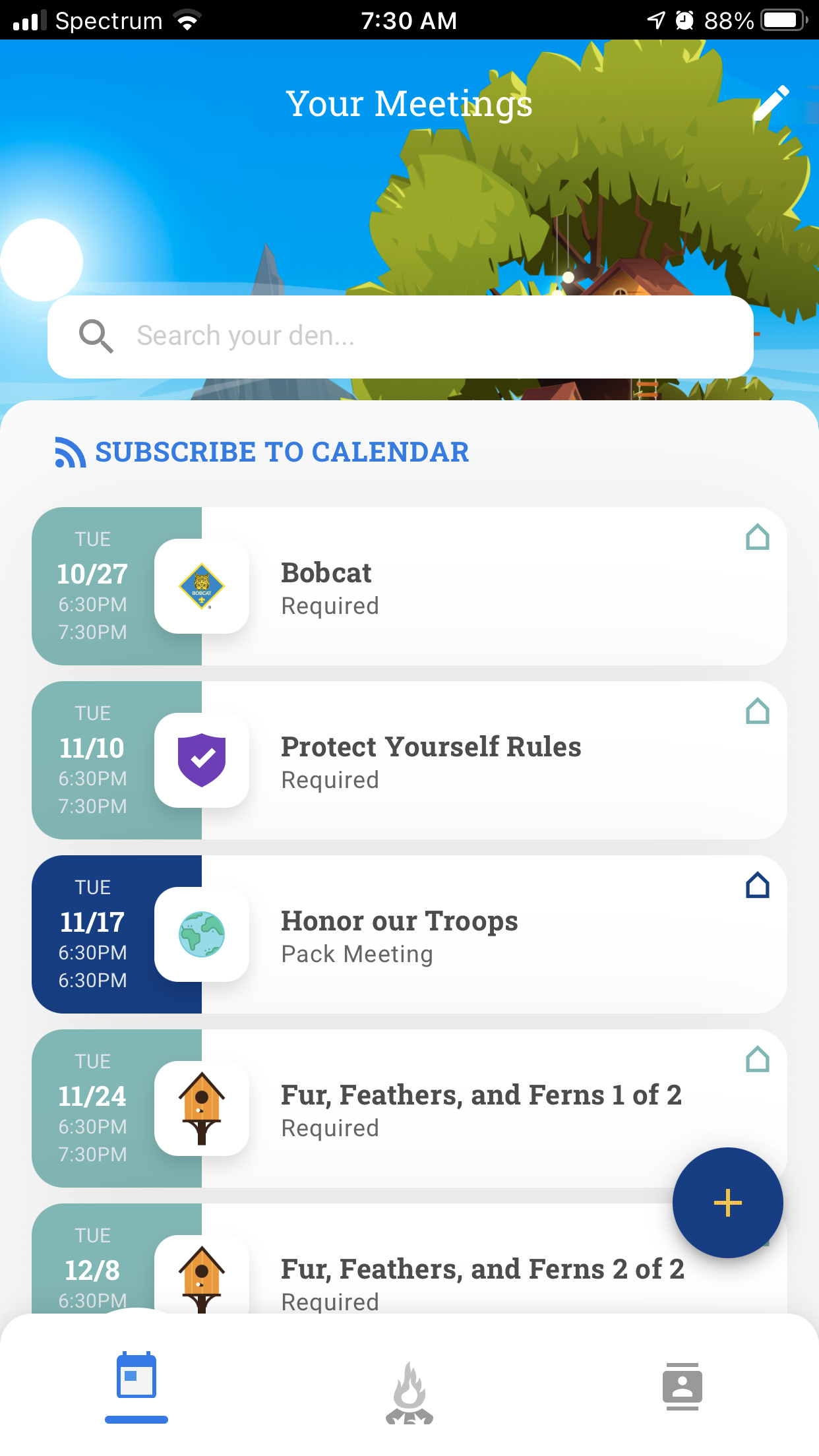Tap the home icon on Honor our Troops
Screen dimensions: 819x1456
(758, 885)
